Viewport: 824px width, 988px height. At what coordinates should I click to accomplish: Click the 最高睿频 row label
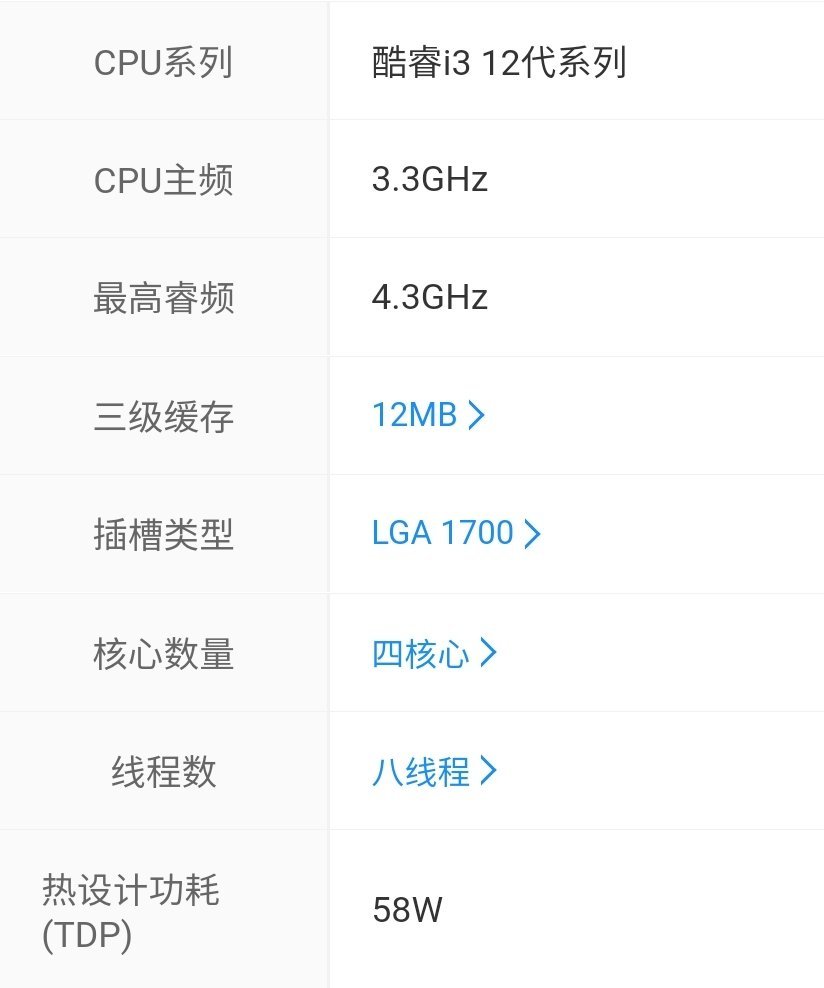(162, 297)
